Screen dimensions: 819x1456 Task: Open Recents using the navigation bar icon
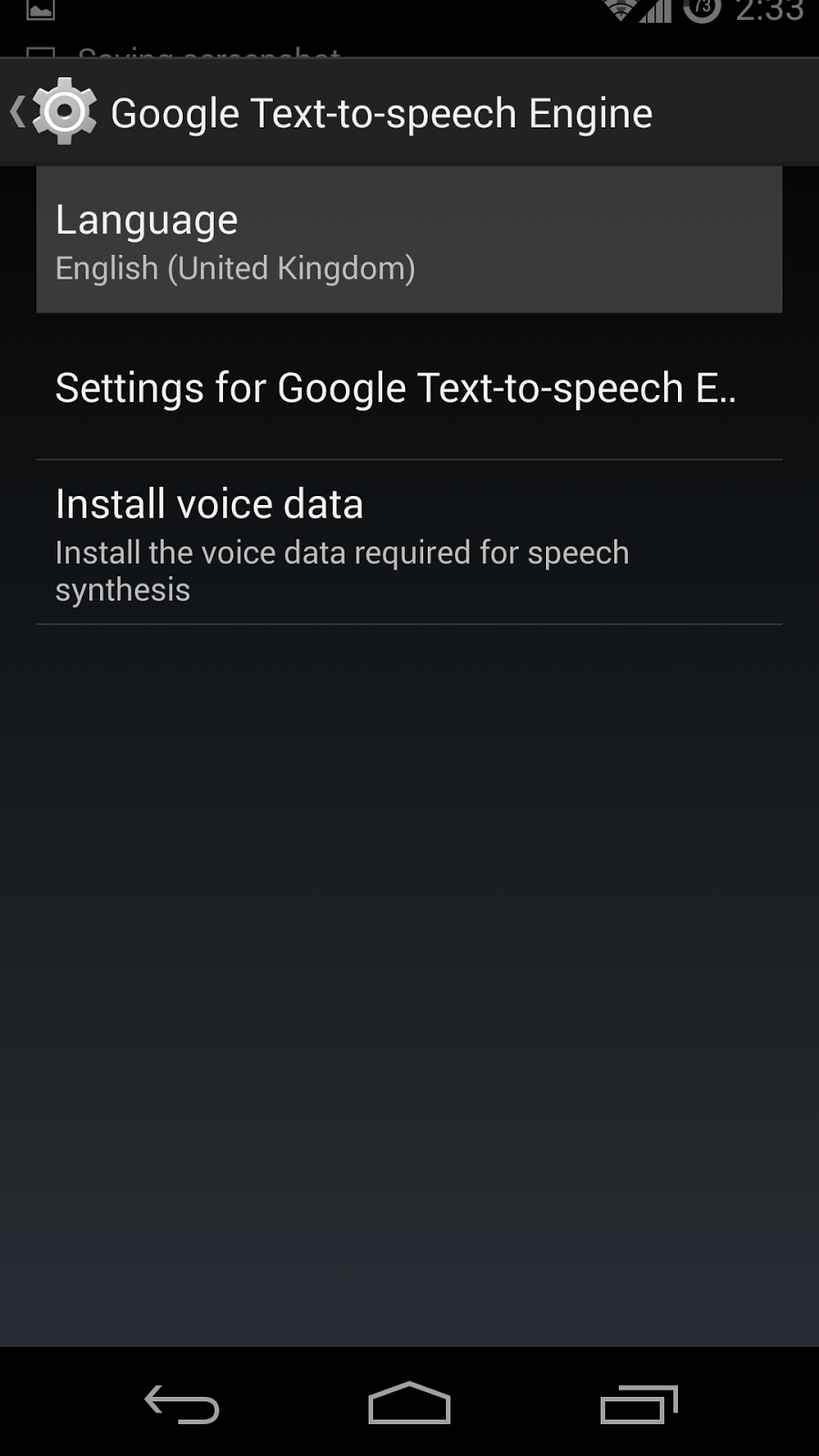(637, 1401)
